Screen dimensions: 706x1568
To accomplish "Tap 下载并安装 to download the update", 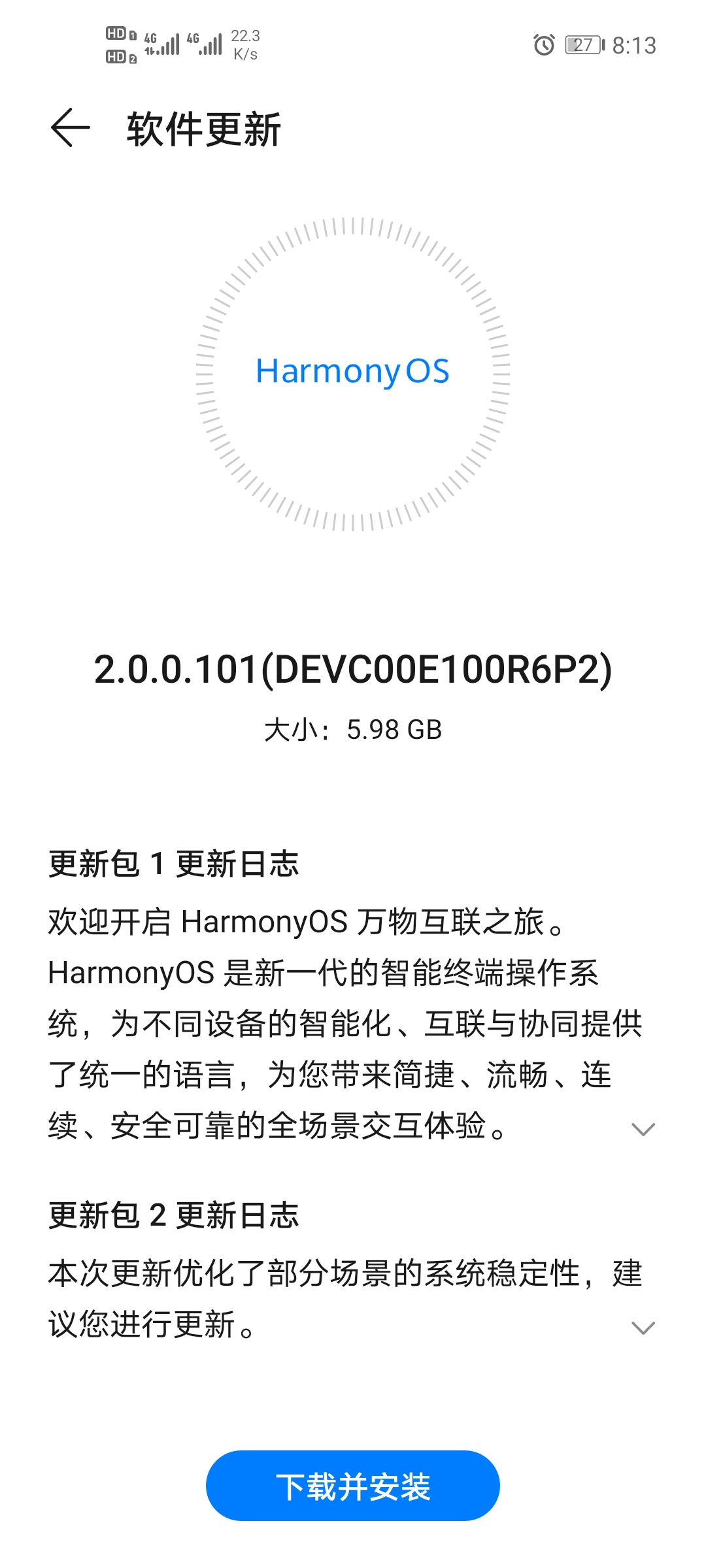I will 353,1486.
